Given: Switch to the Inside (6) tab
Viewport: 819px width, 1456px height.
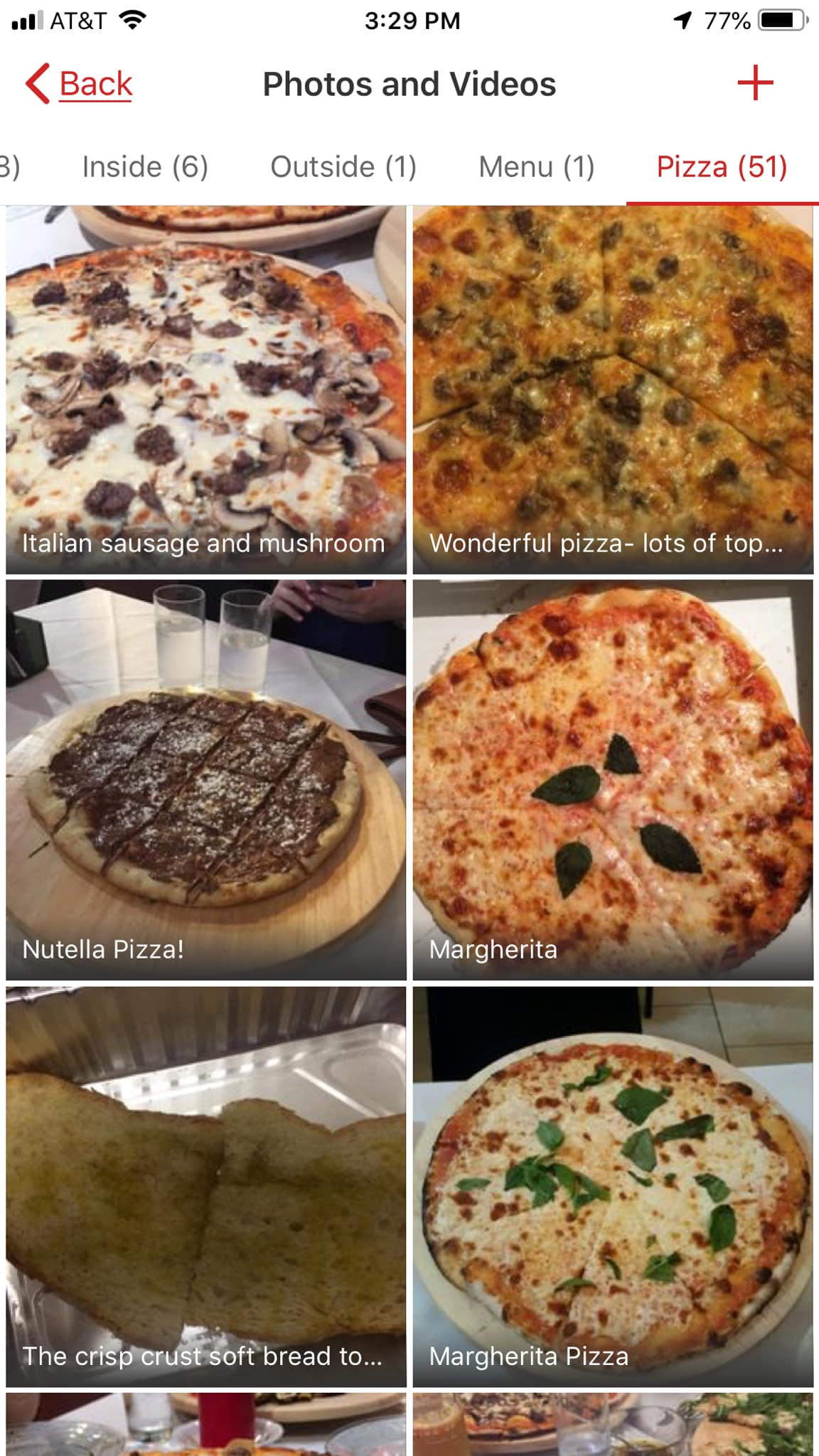Looking at the screenshot, I should [x=145, y=167].
